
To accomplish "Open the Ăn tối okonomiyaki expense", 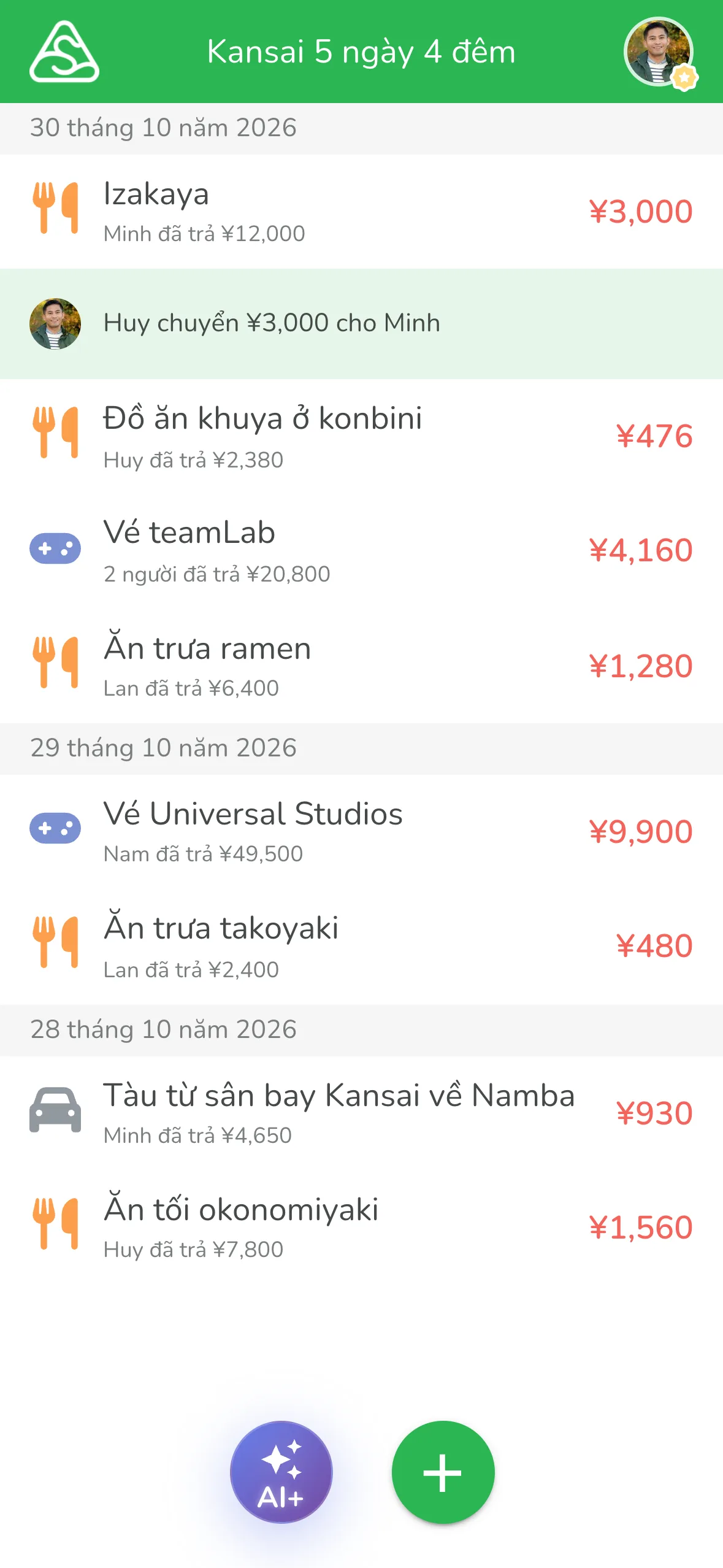I will (x=361, y=1228).
